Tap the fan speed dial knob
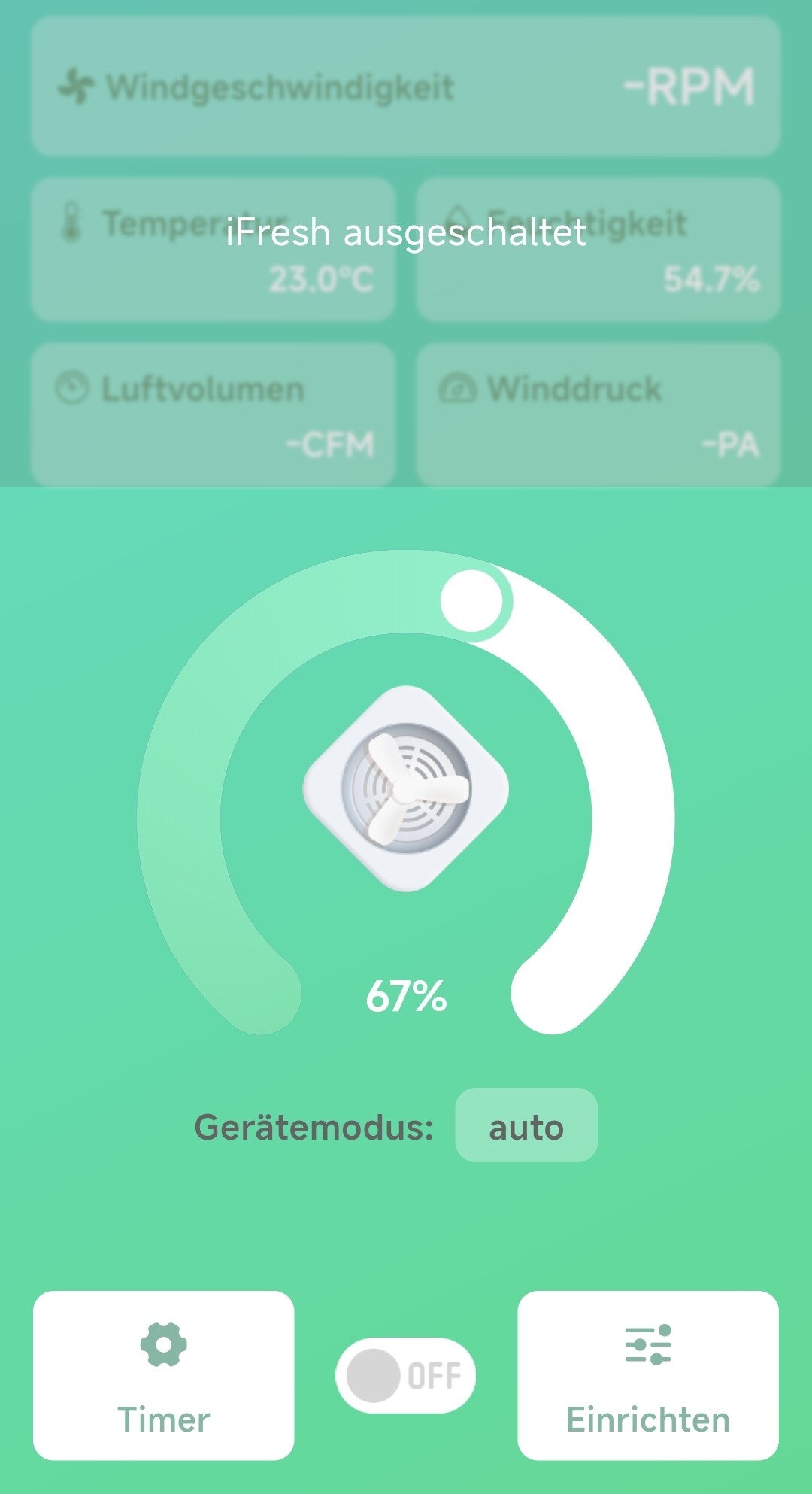Image resolution: width=812 pixels, height=1494 pixels. click(x=471, y=601)
